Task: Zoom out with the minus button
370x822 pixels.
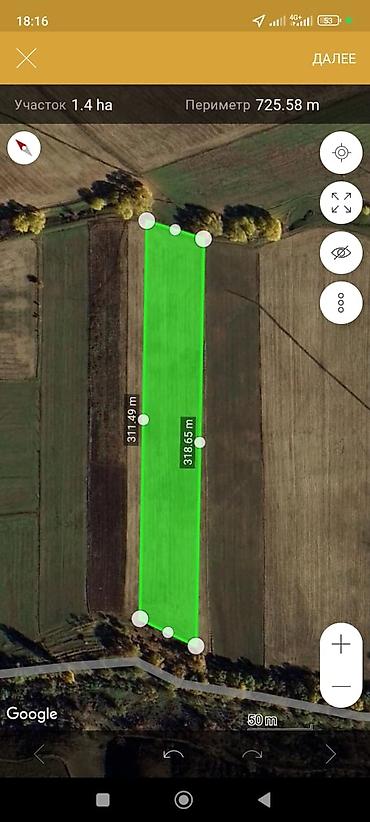Action: [341, 686]
